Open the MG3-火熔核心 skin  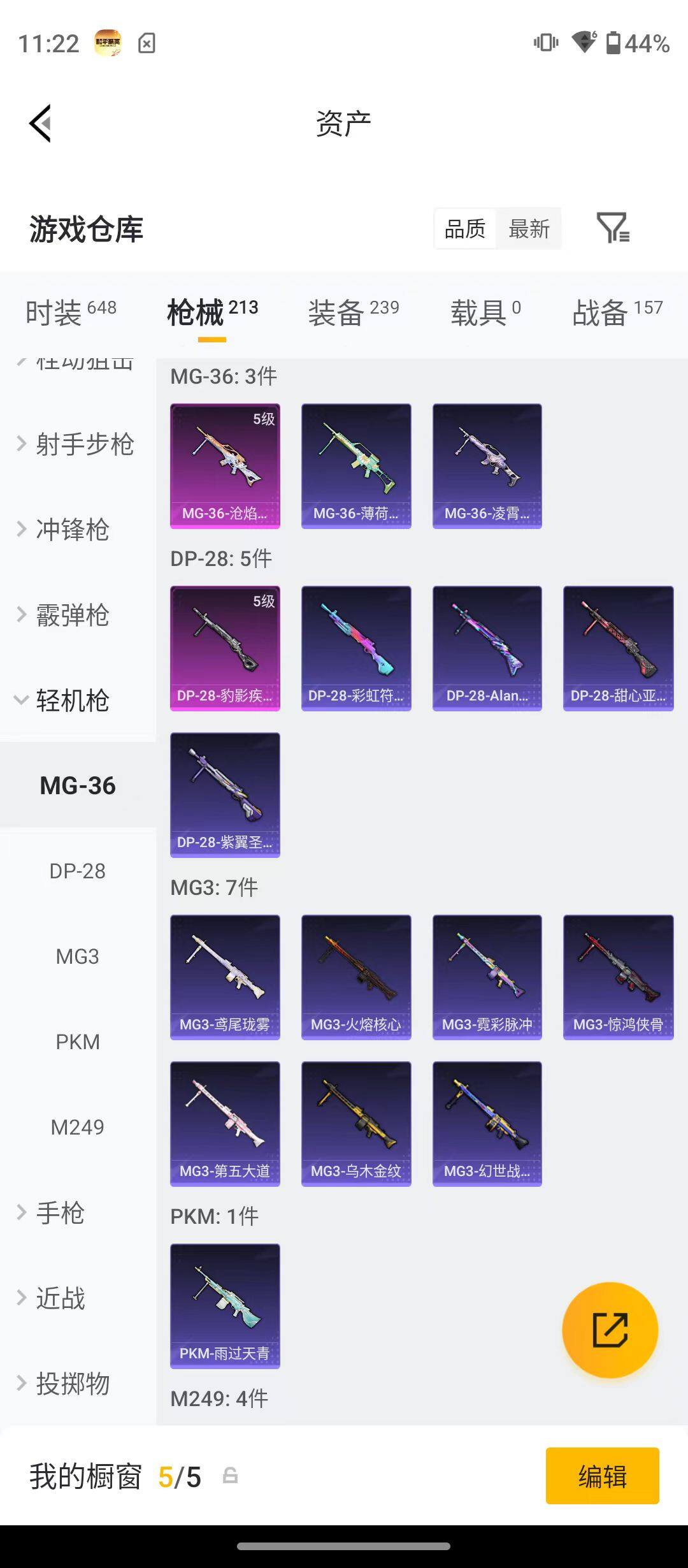356,977
